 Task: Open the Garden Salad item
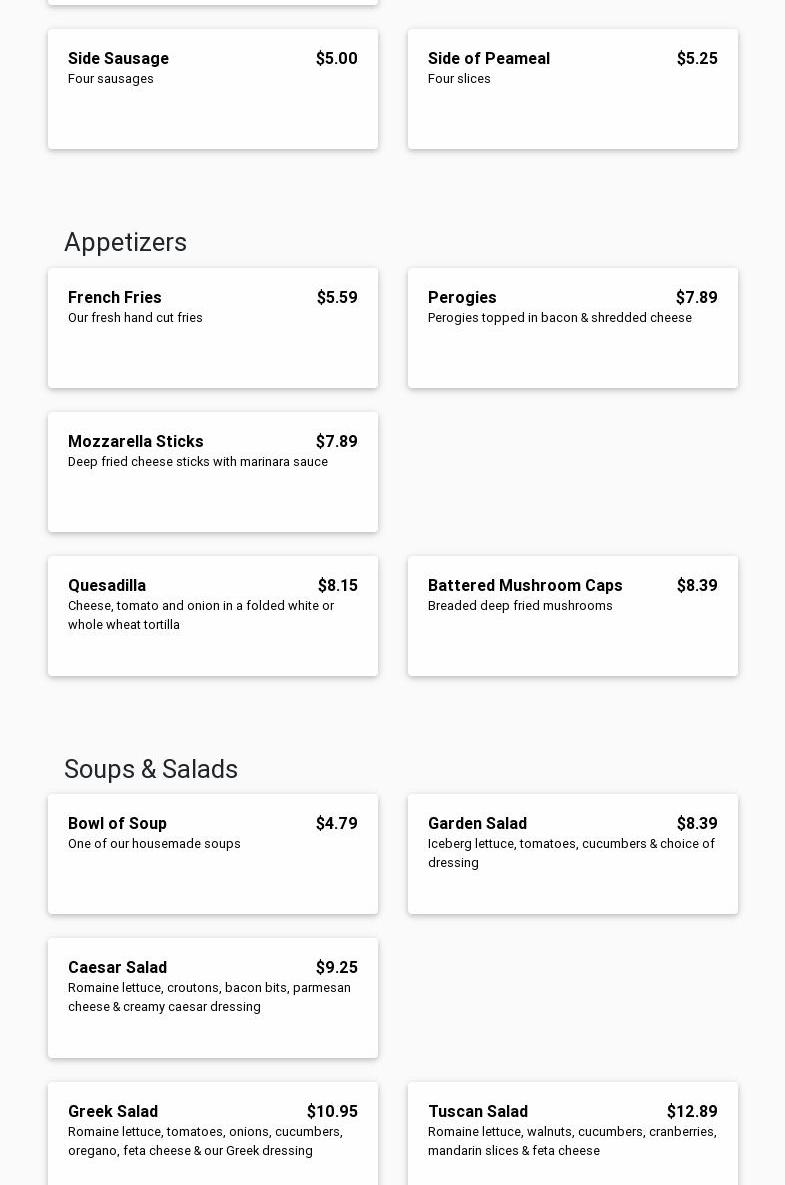(572, 854)
